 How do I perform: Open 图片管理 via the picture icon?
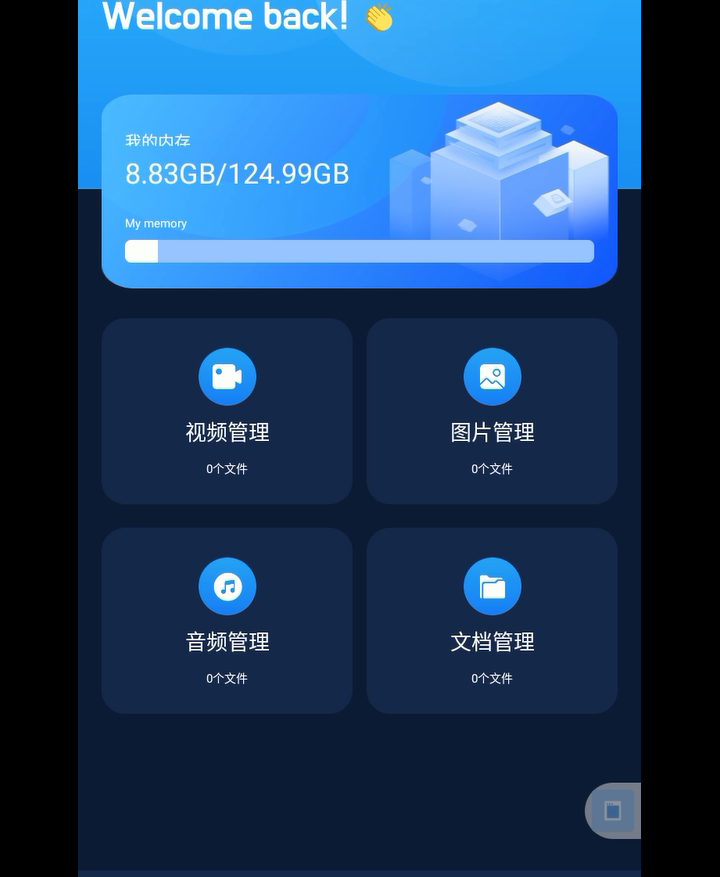click(492, 376)
